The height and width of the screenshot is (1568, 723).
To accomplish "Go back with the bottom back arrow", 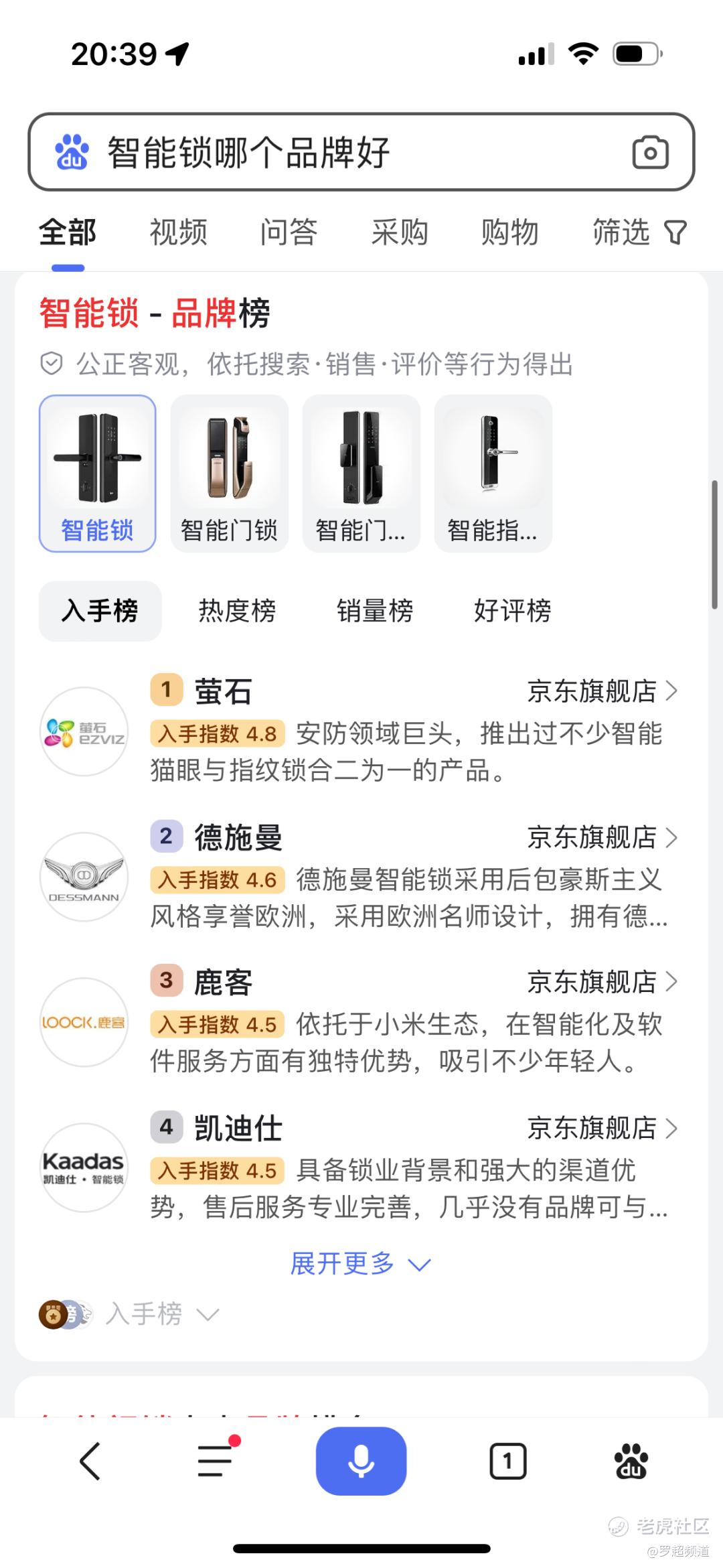I will point(90,1462).
